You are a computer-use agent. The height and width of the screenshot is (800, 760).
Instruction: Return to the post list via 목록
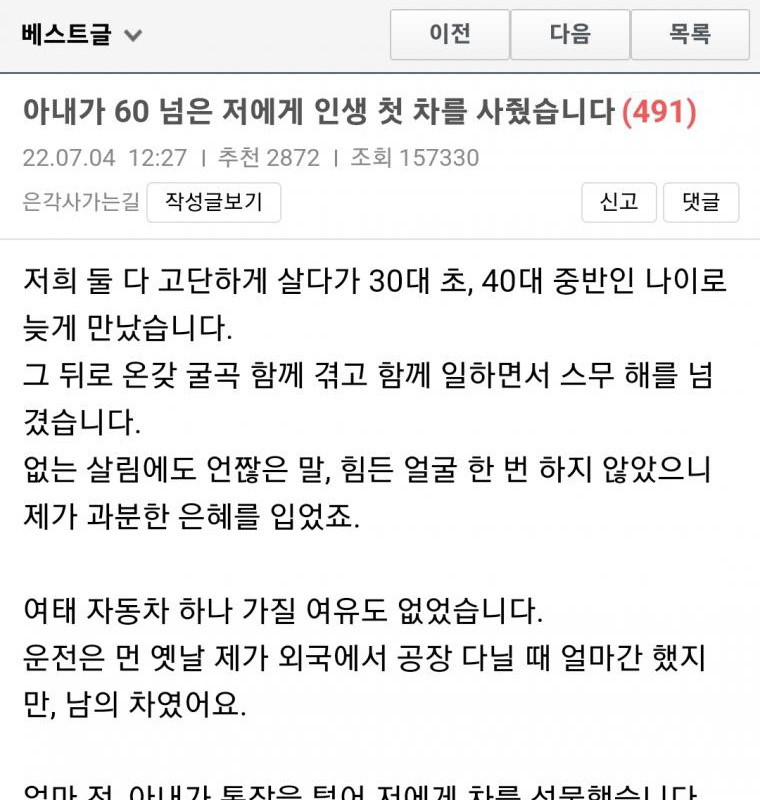(x=690, y=35)
